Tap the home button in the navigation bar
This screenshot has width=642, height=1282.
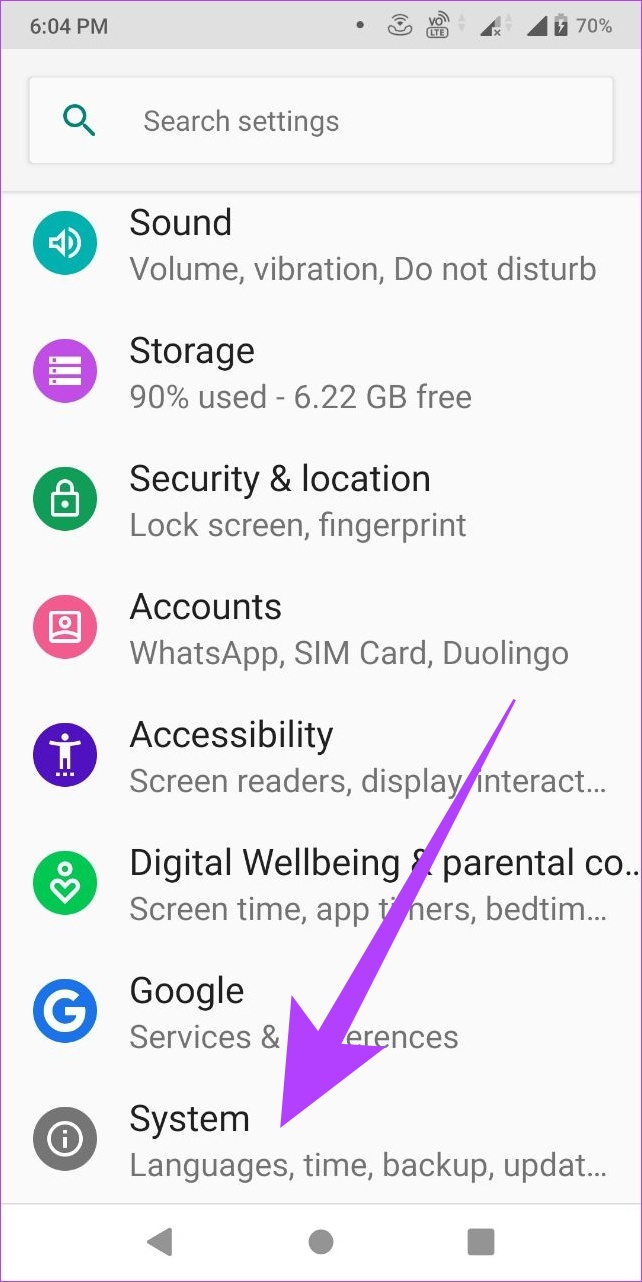click(321, 1242)
